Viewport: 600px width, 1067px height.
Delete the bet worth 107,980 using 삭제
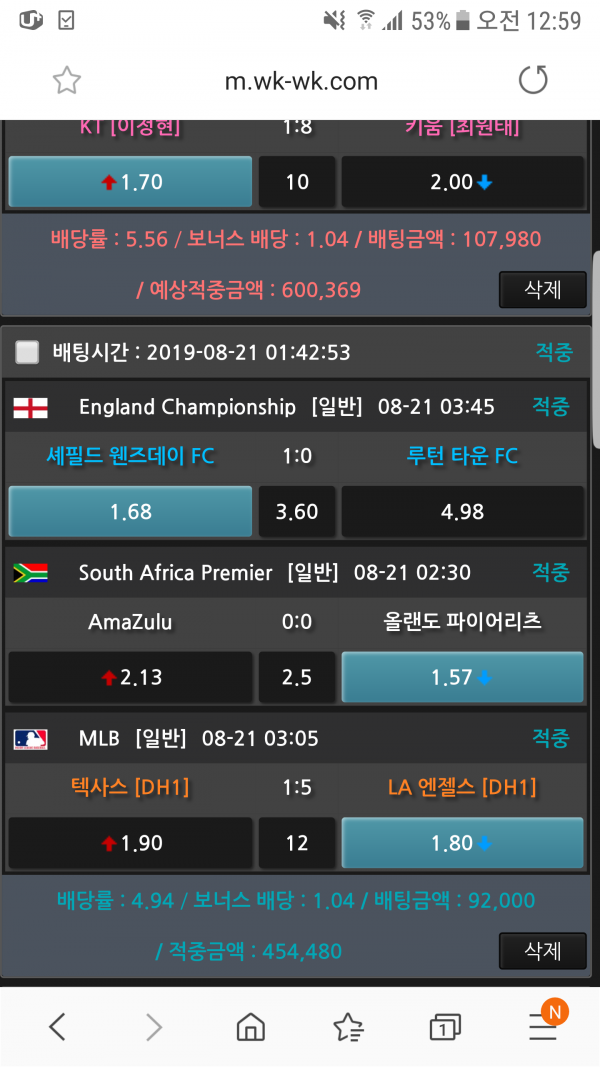[542, 289]
